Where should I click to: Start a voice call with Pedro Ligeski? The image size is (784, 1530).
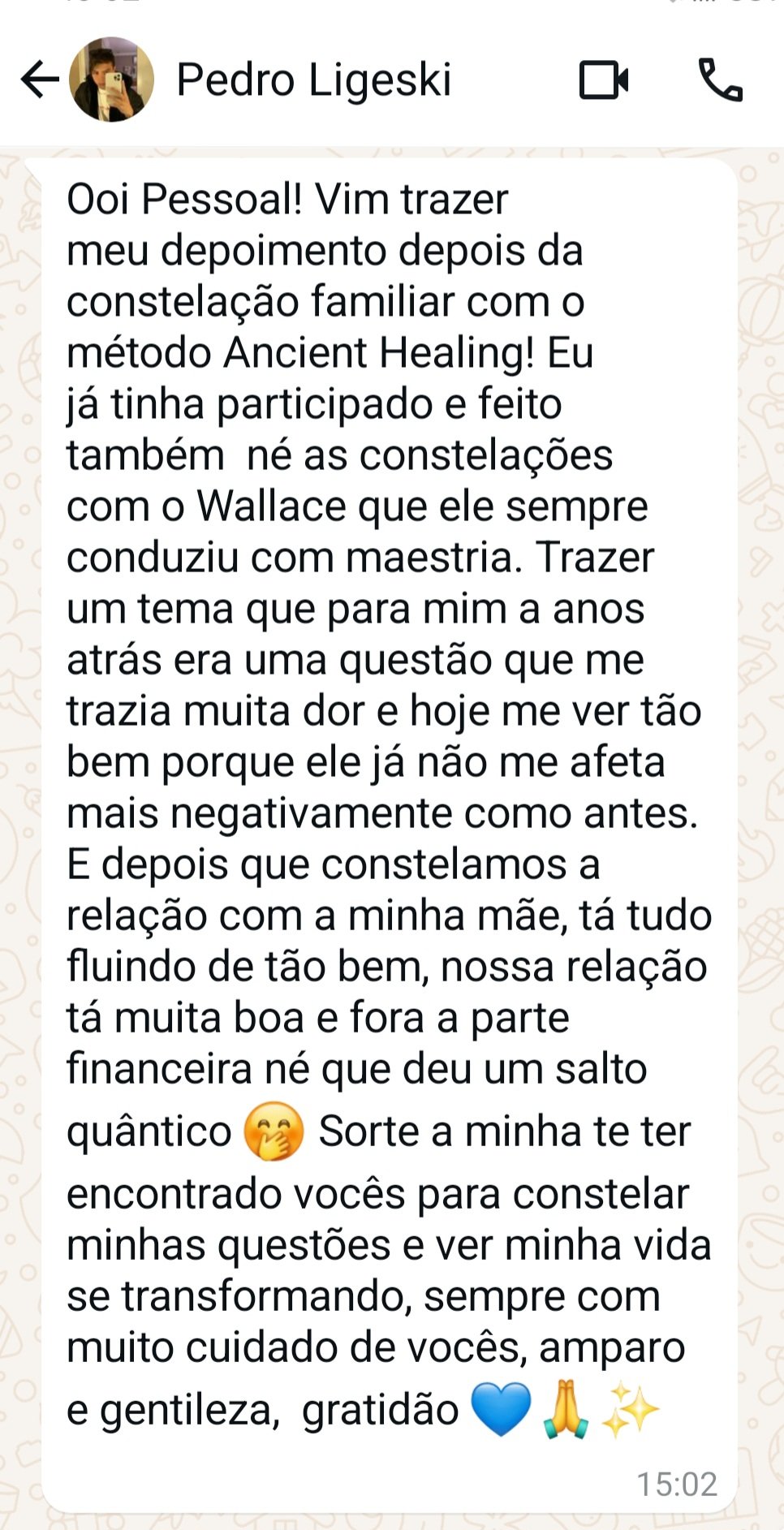pyautogui.click(x=720, y=80)
